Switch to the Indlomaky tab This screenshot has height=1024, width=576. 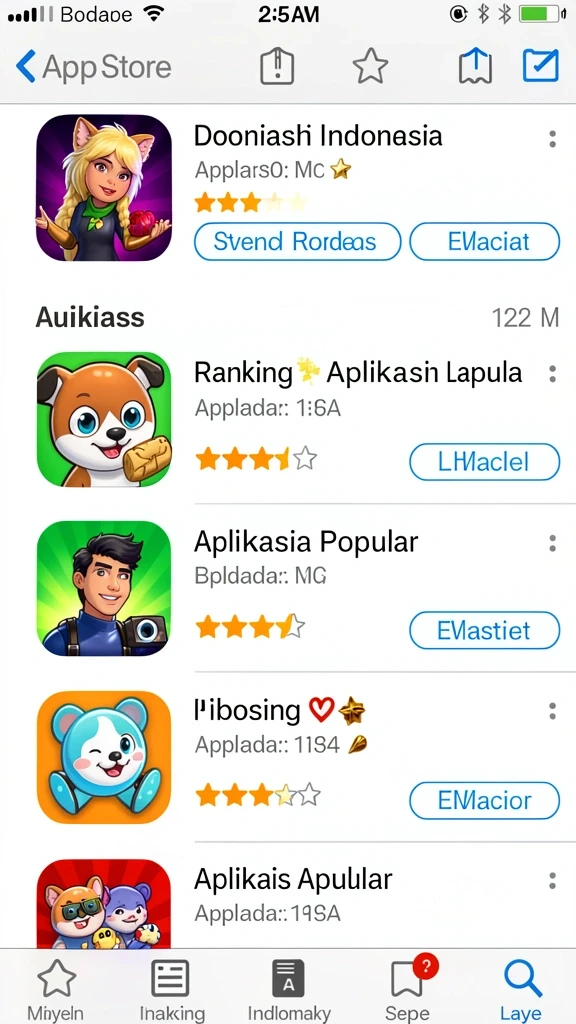point(289,989)
